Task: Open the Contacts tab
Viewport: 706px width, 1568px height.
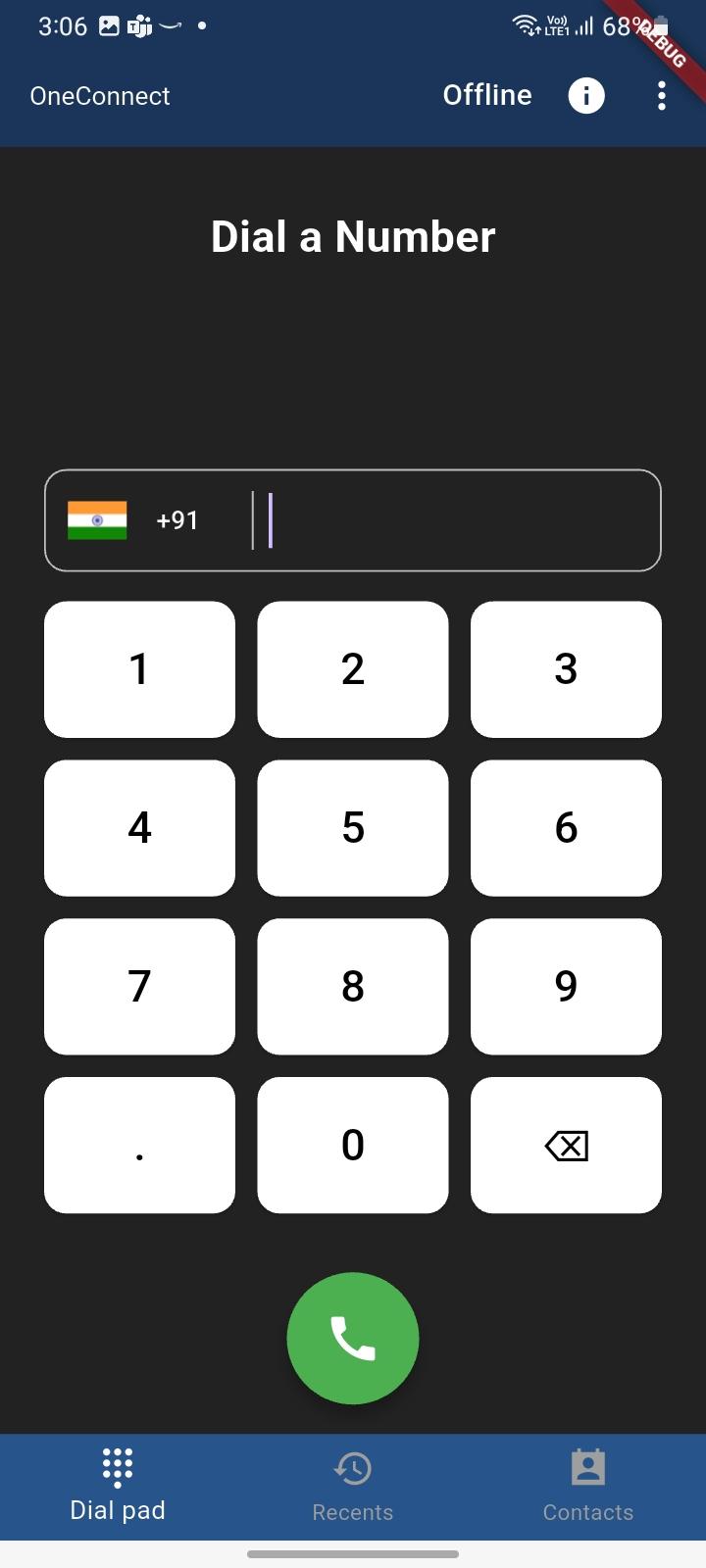Action: click(588, 1487)
